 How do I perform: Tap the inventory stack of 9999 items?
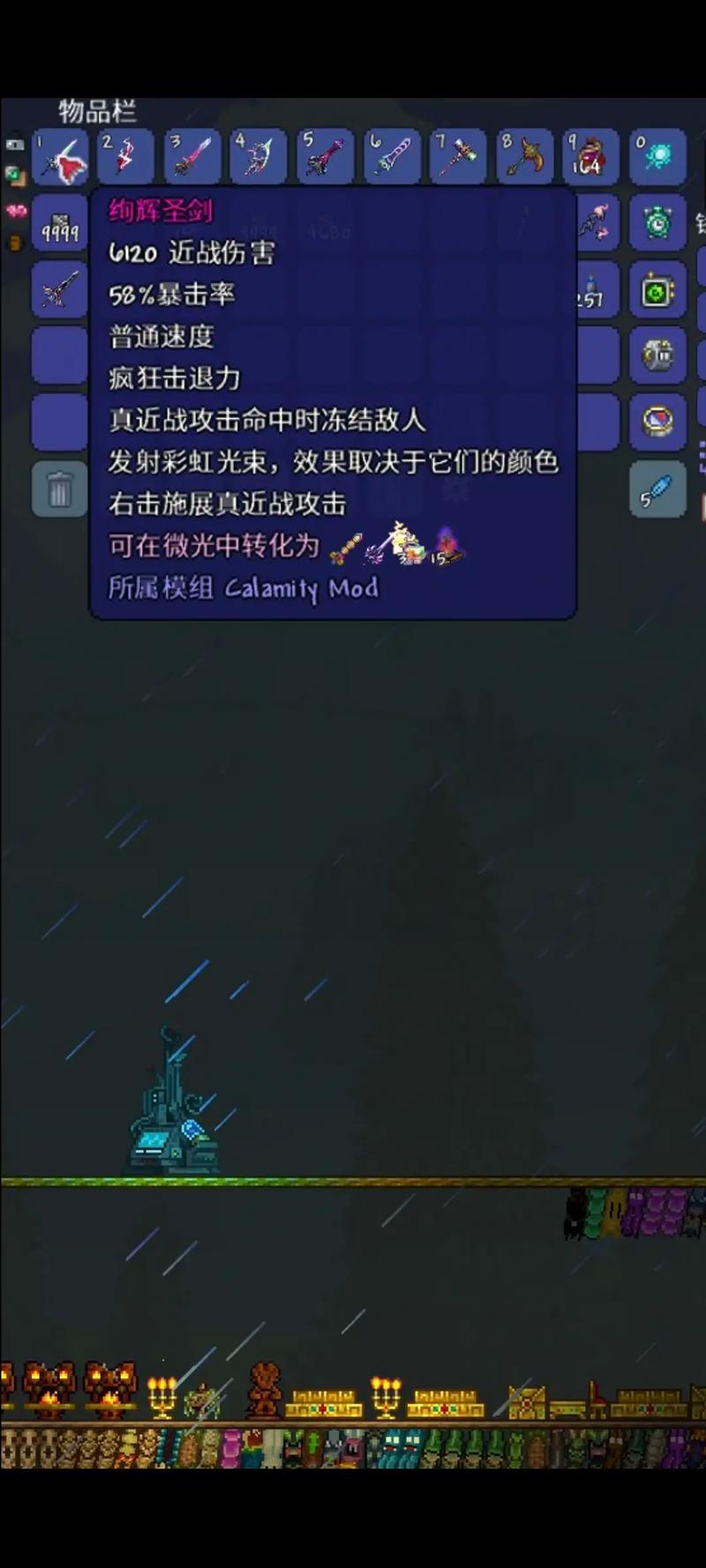[x=60, y=224]
